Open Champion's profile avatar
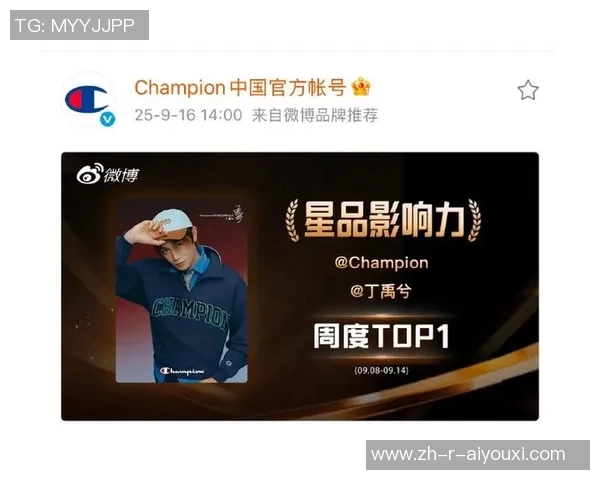 88,100
